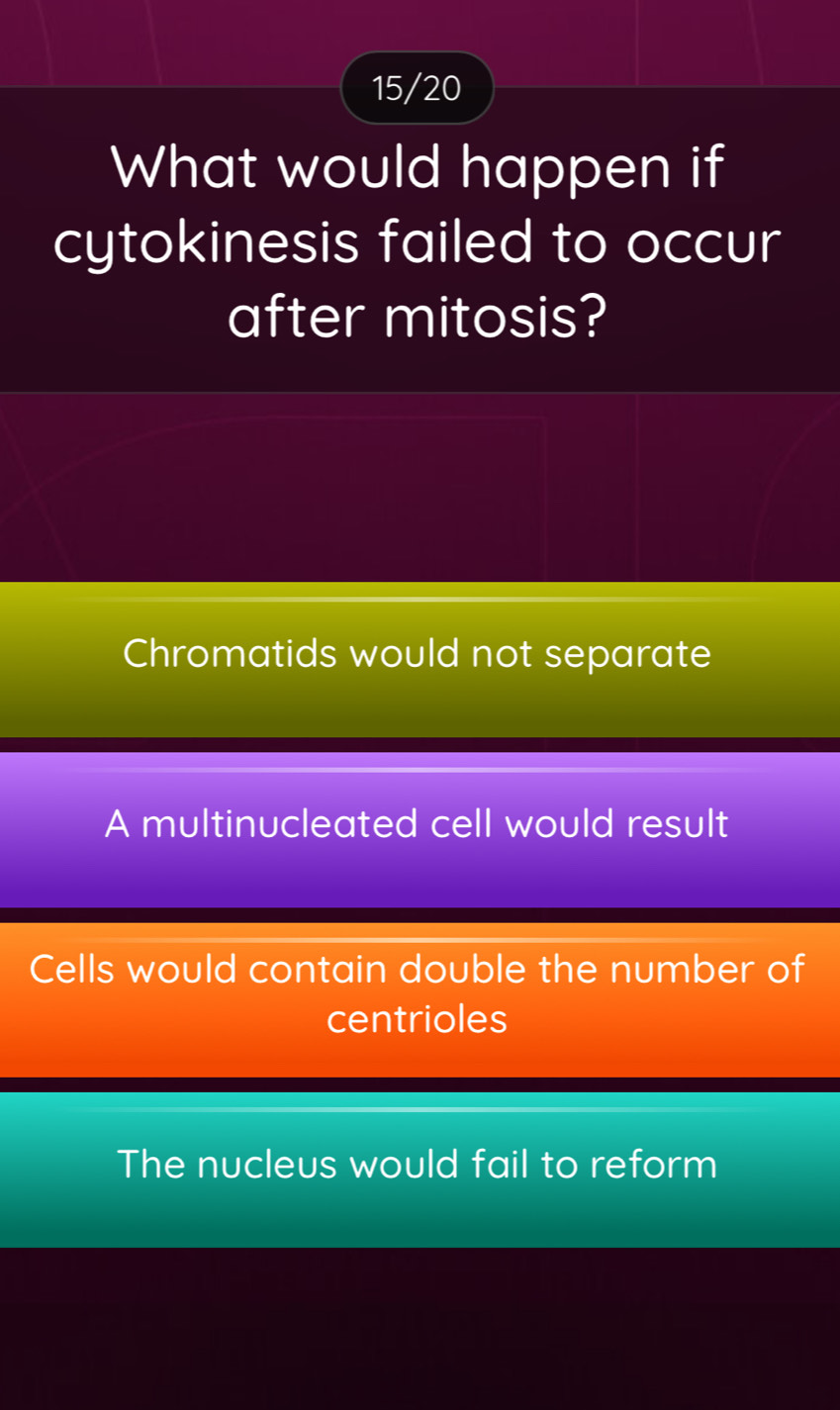Answer with 'The nucleus would fail to reform'
This screenshot has height=1410, width=840.
(420, 1169)
